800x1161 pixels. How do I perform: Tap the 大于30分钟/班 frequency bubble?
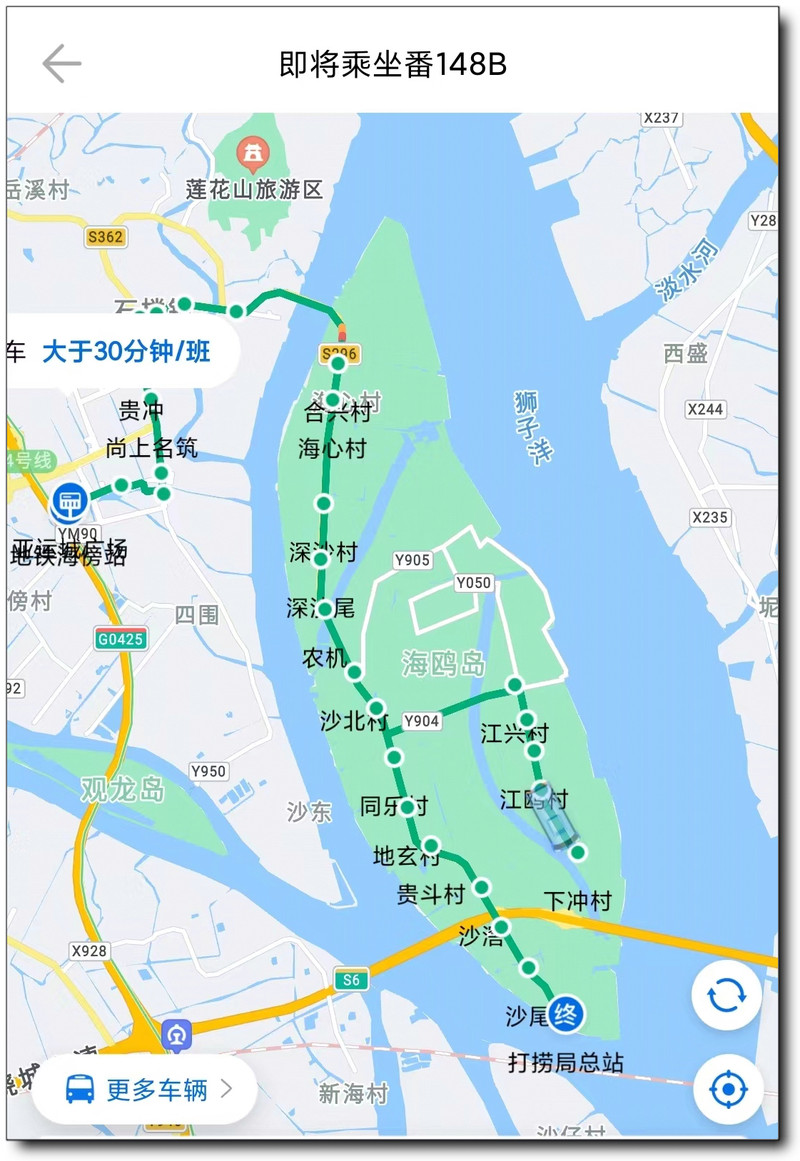[x=125, y=351]
